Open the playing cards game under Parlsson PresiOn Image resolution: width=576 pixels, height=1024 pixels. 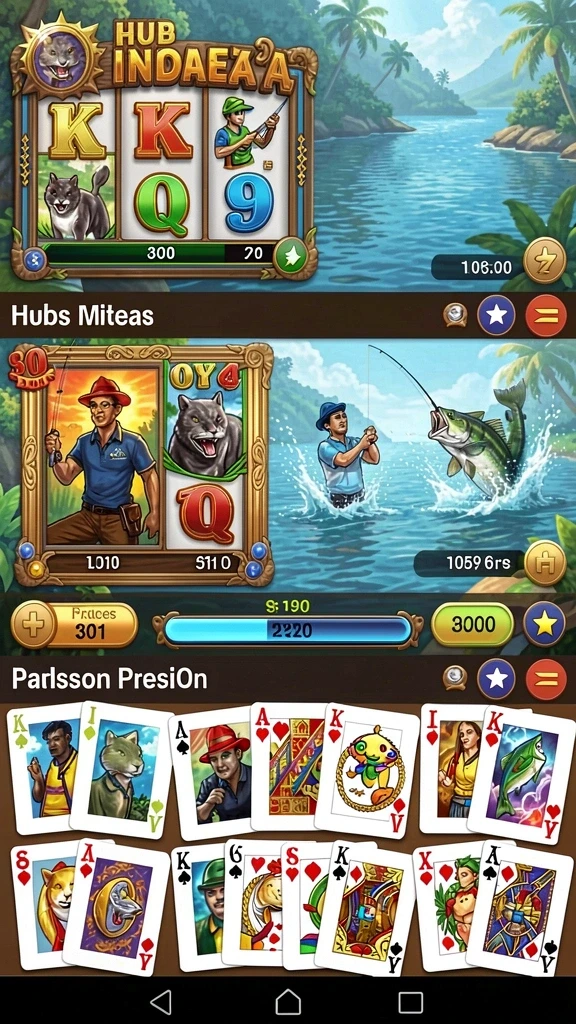coord(288,839)
